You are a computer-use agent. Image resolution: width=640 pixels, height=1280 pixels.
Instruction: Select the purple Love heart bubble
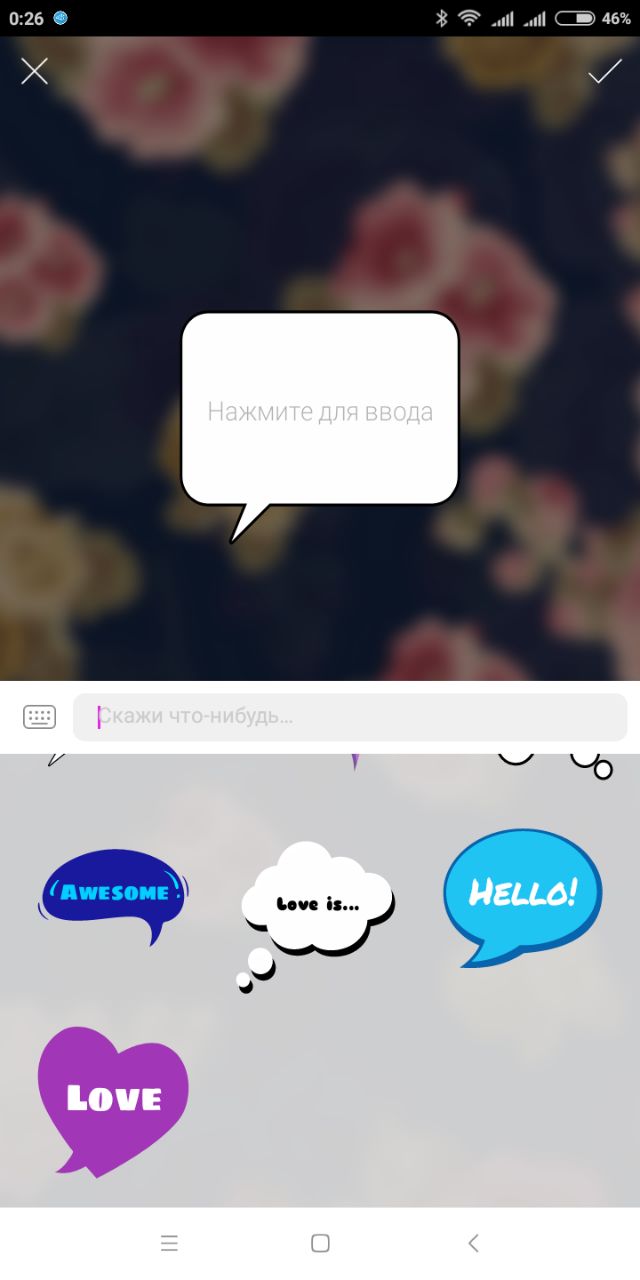112,1097
